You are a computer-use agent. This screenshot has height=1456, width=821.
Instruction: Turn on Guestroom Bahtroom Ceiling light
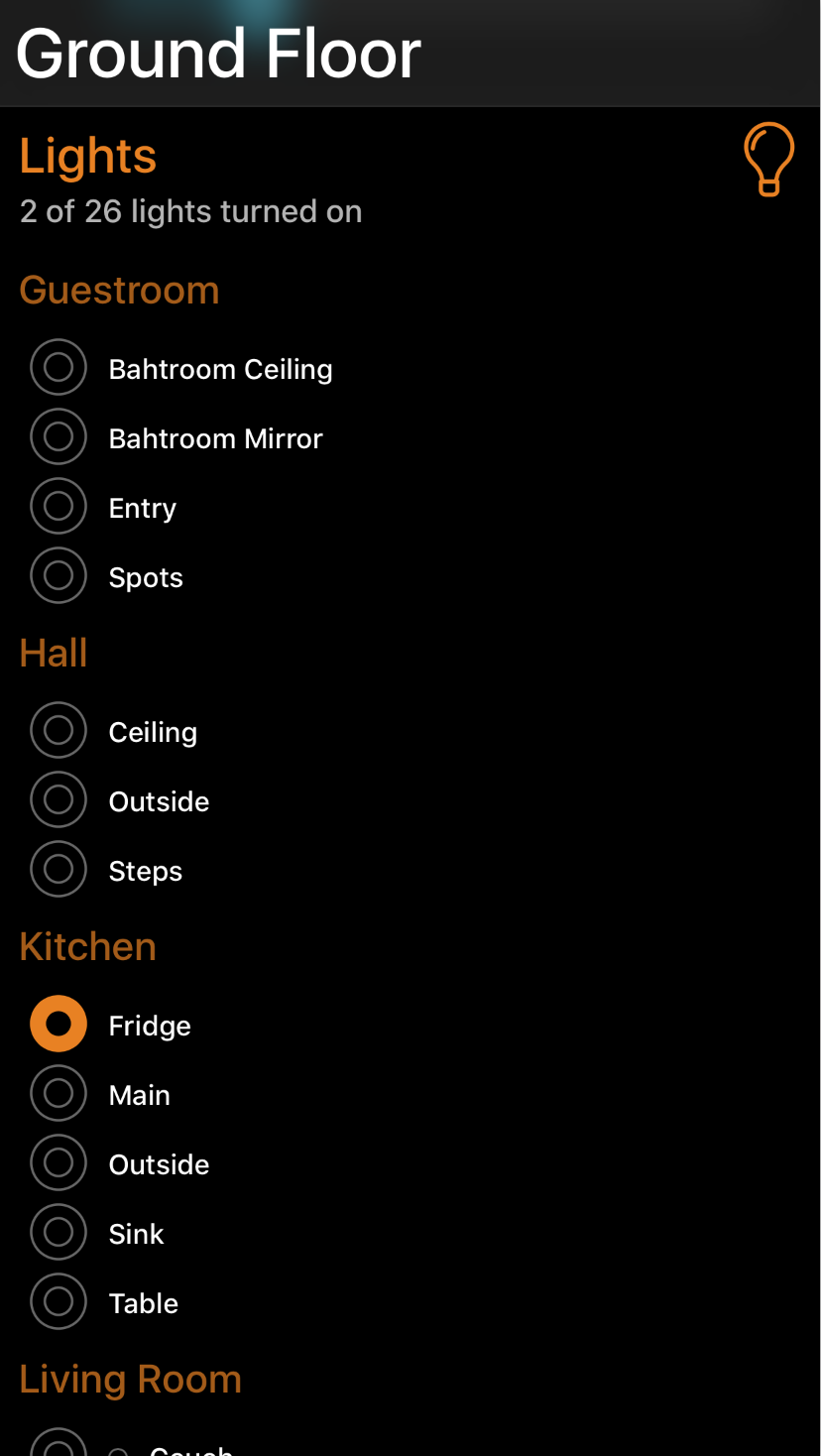(59, 368)
